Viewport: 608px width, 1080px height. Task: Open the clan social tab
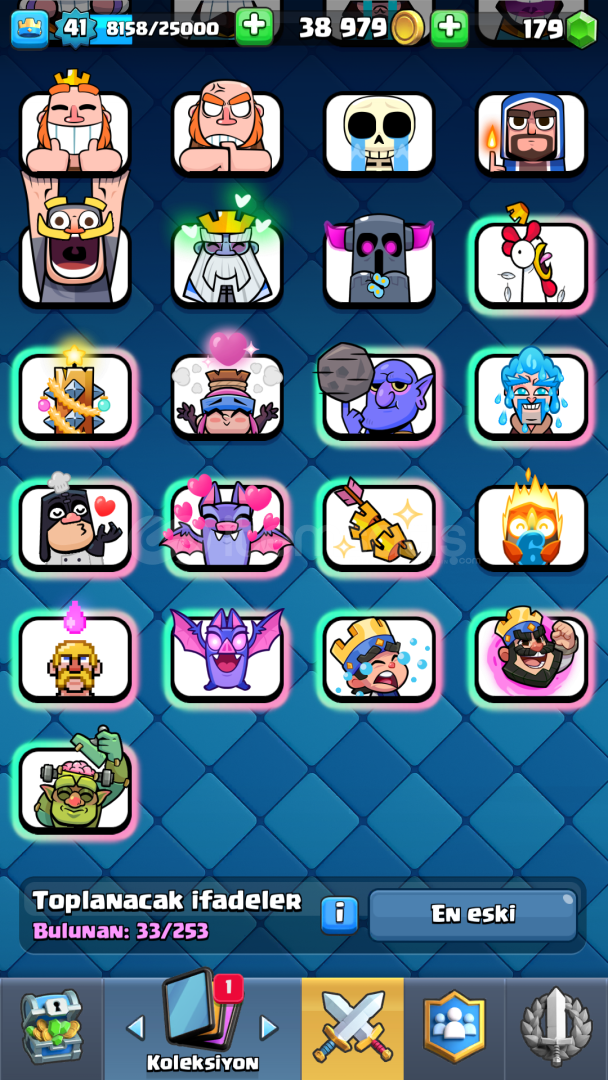click(454, 1028)
